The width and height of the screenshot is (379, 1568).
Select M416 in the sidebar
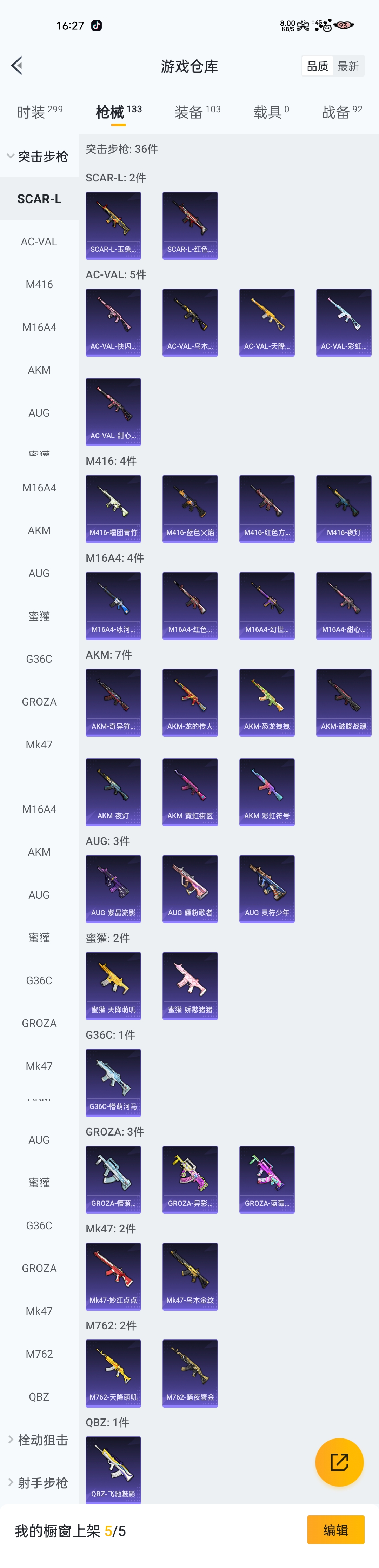(39, 284)
